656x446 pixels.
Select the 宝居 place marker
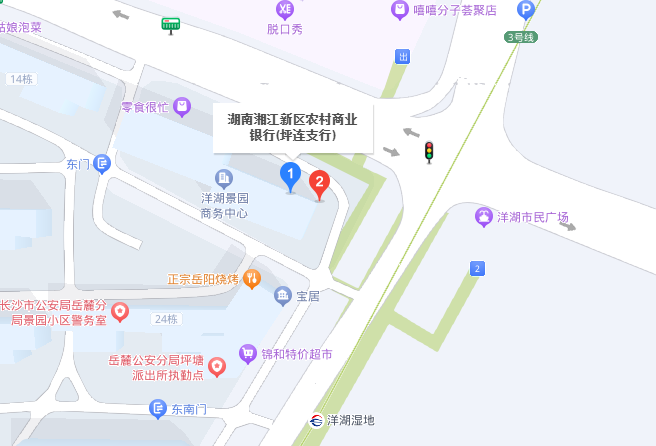[x=283, y=296]
